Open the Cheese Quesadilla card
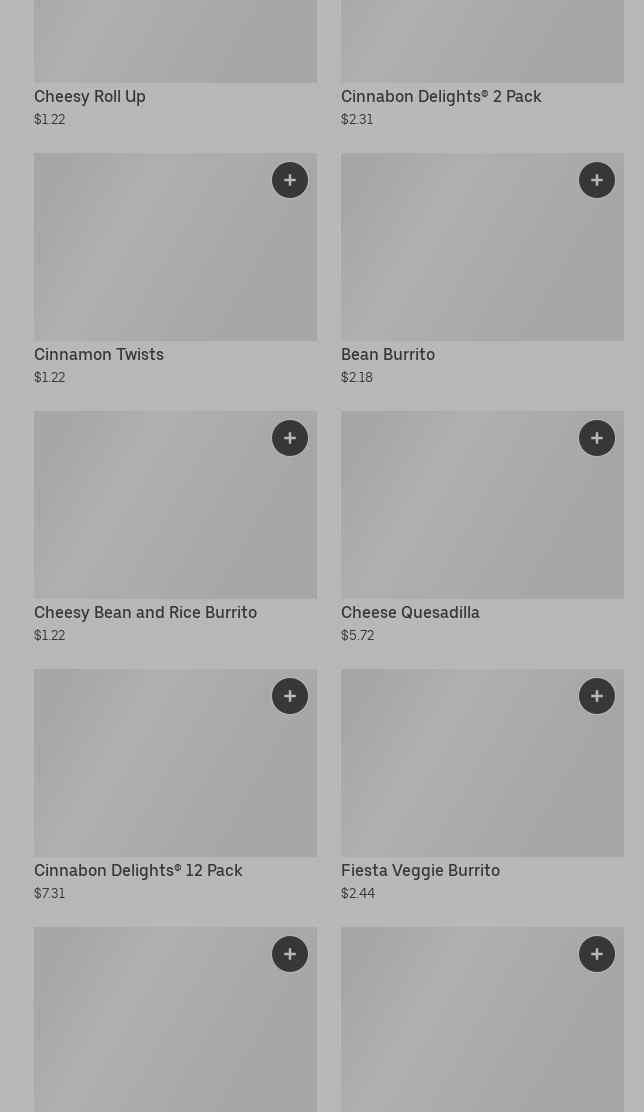The width and height of the screenshot is (644, 1112). click(x=482, y=528)
